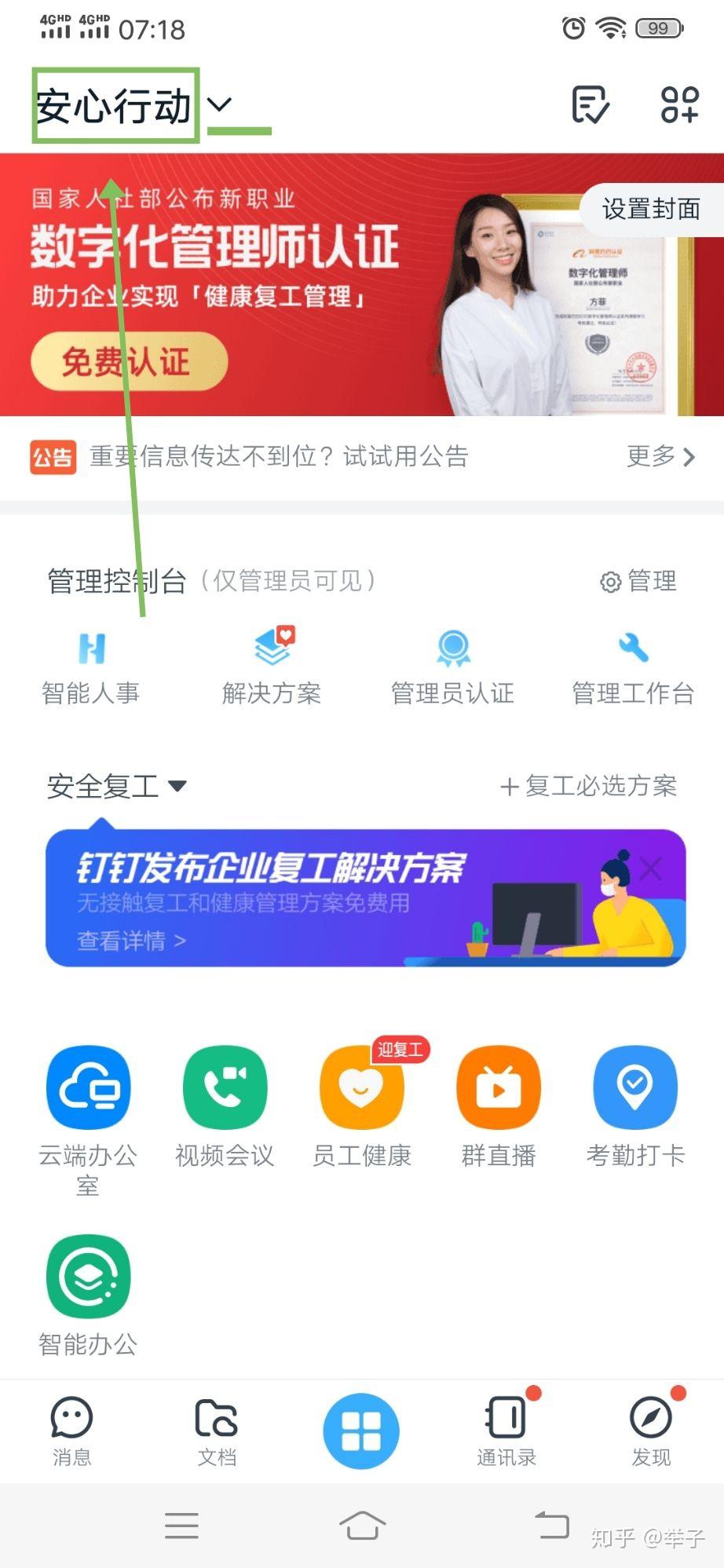The height and width of the screenshot is (1568, 724).
Task: Go back with the system back button
Action: tap(551, 1525)
